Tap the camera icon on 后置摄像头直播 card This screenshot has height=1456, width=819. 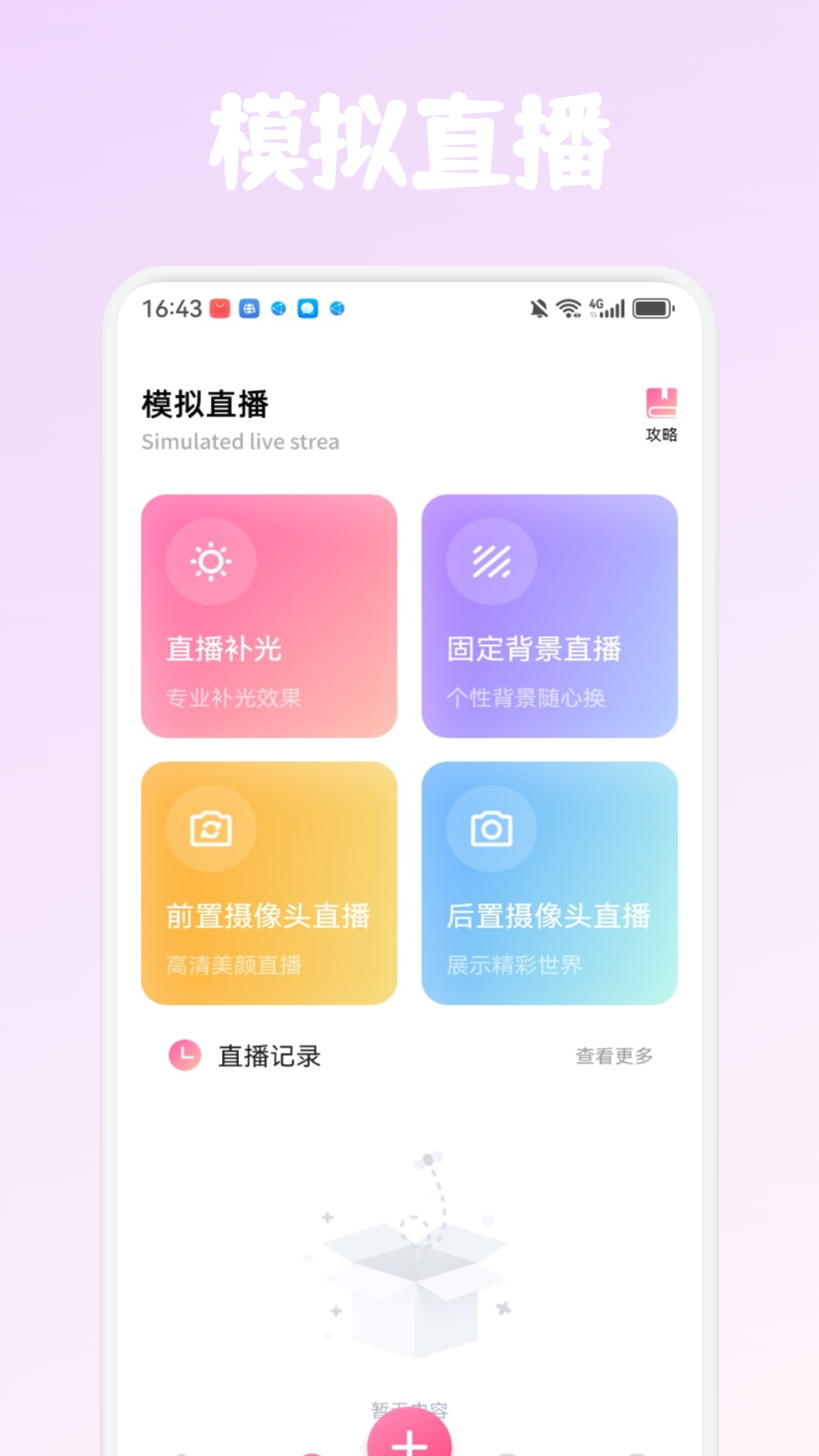[x=490, y=829]
